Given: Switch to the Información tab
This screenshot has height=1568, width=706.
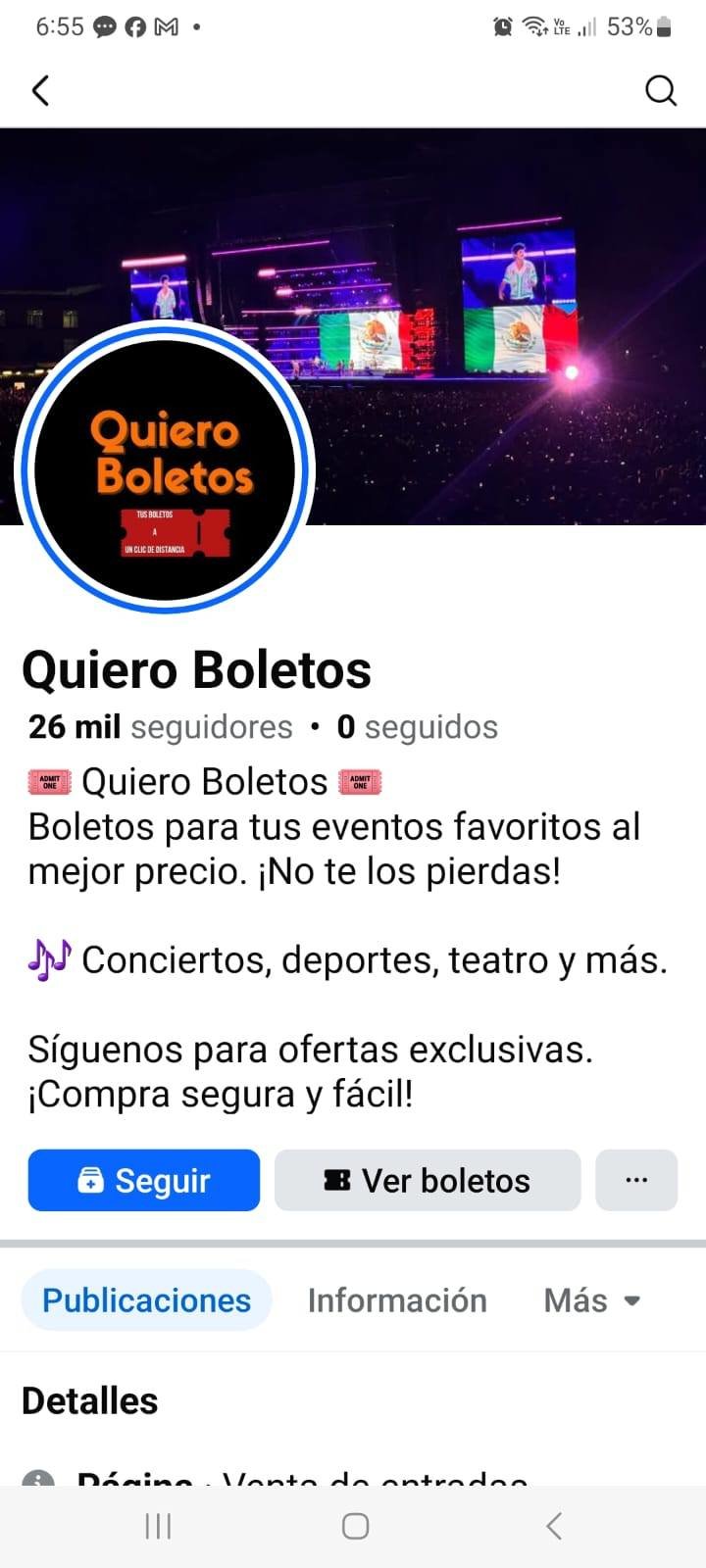Looking at the screenshot, I should coord(397,1299).
